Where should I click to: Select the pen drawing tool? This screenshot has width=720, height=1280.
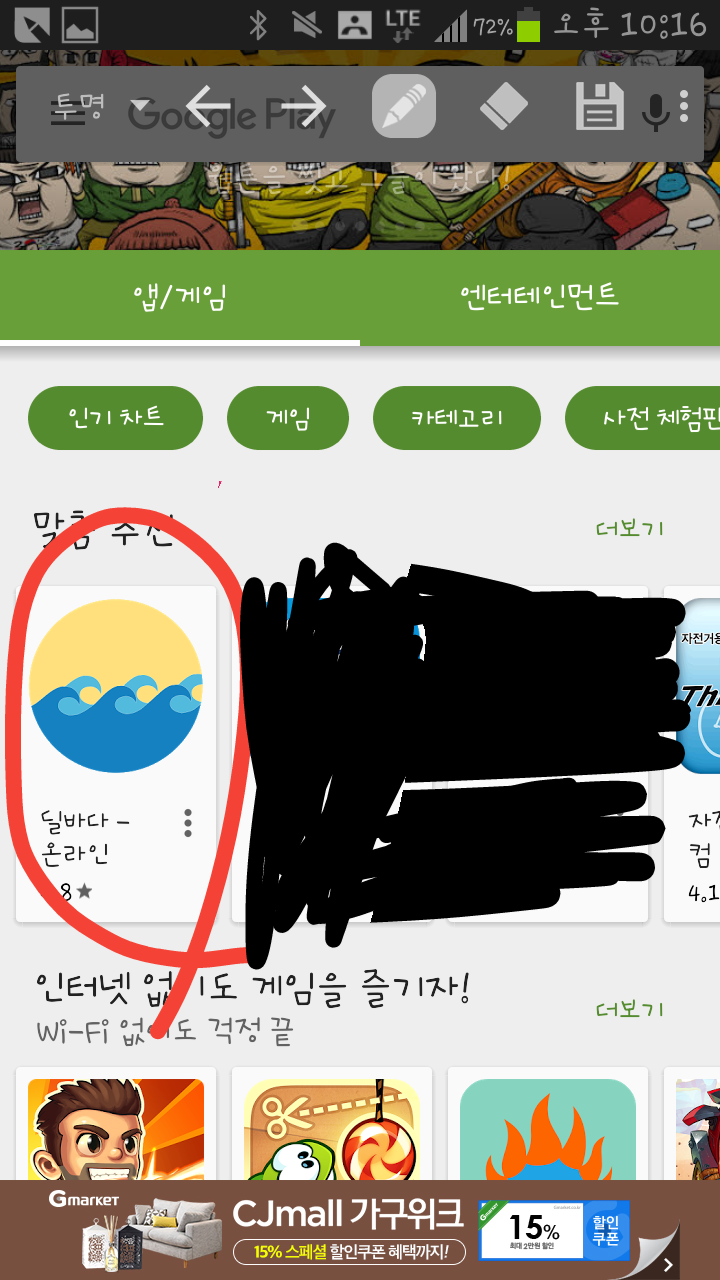(x=404, y=106)
